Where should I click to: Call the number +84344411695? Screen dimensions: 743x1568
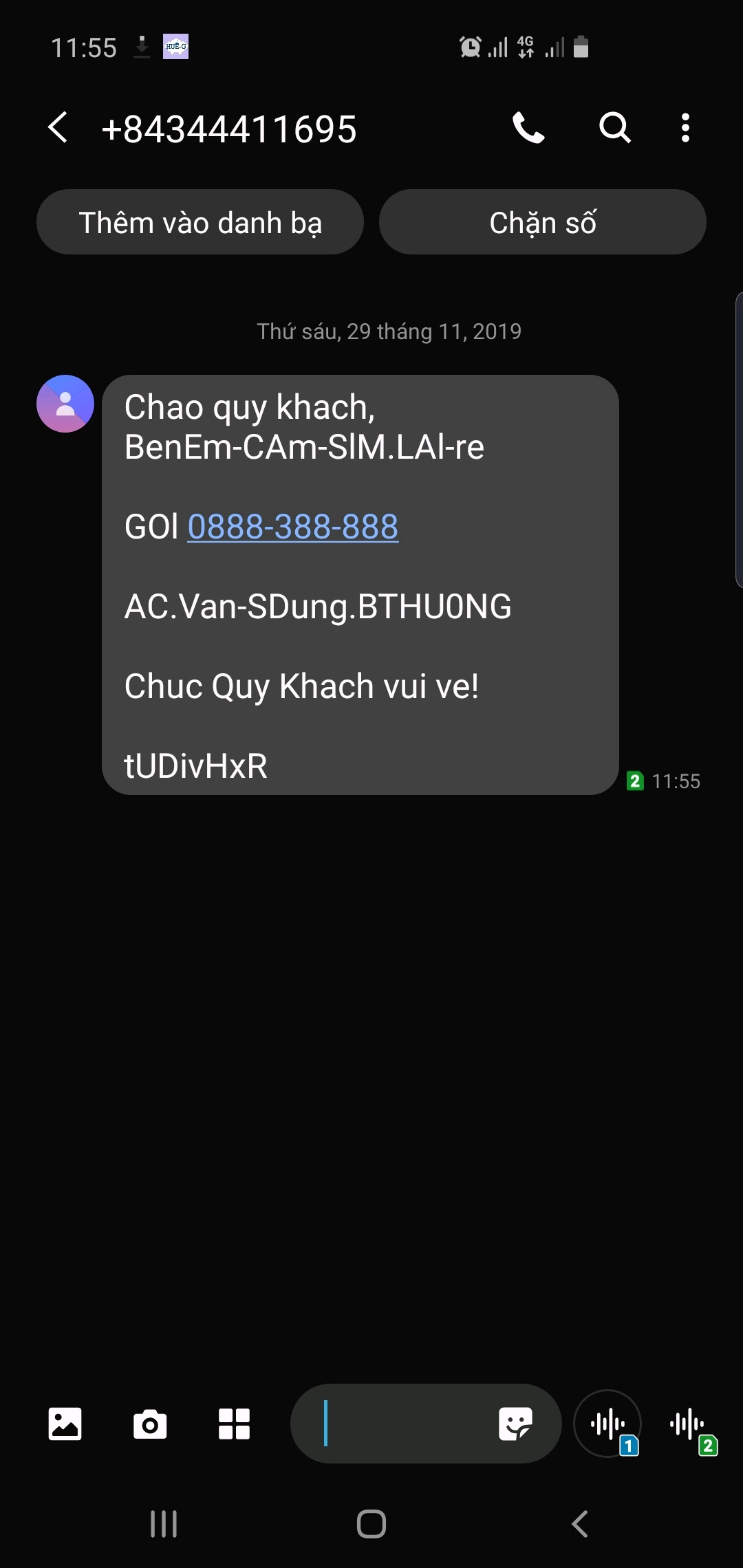[528, 128]
